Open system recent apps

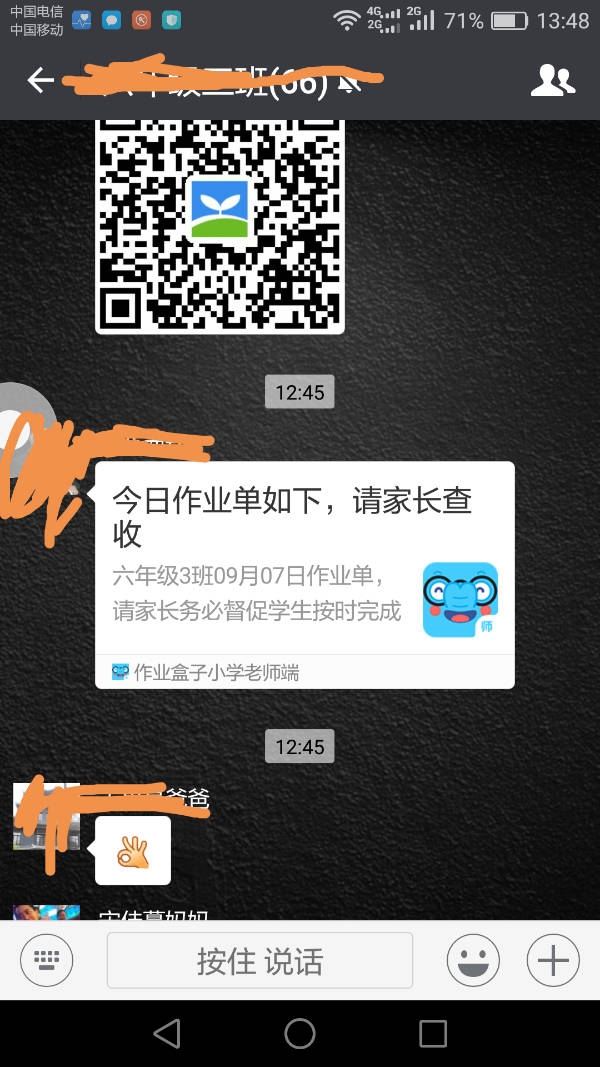pos(433,1033)
